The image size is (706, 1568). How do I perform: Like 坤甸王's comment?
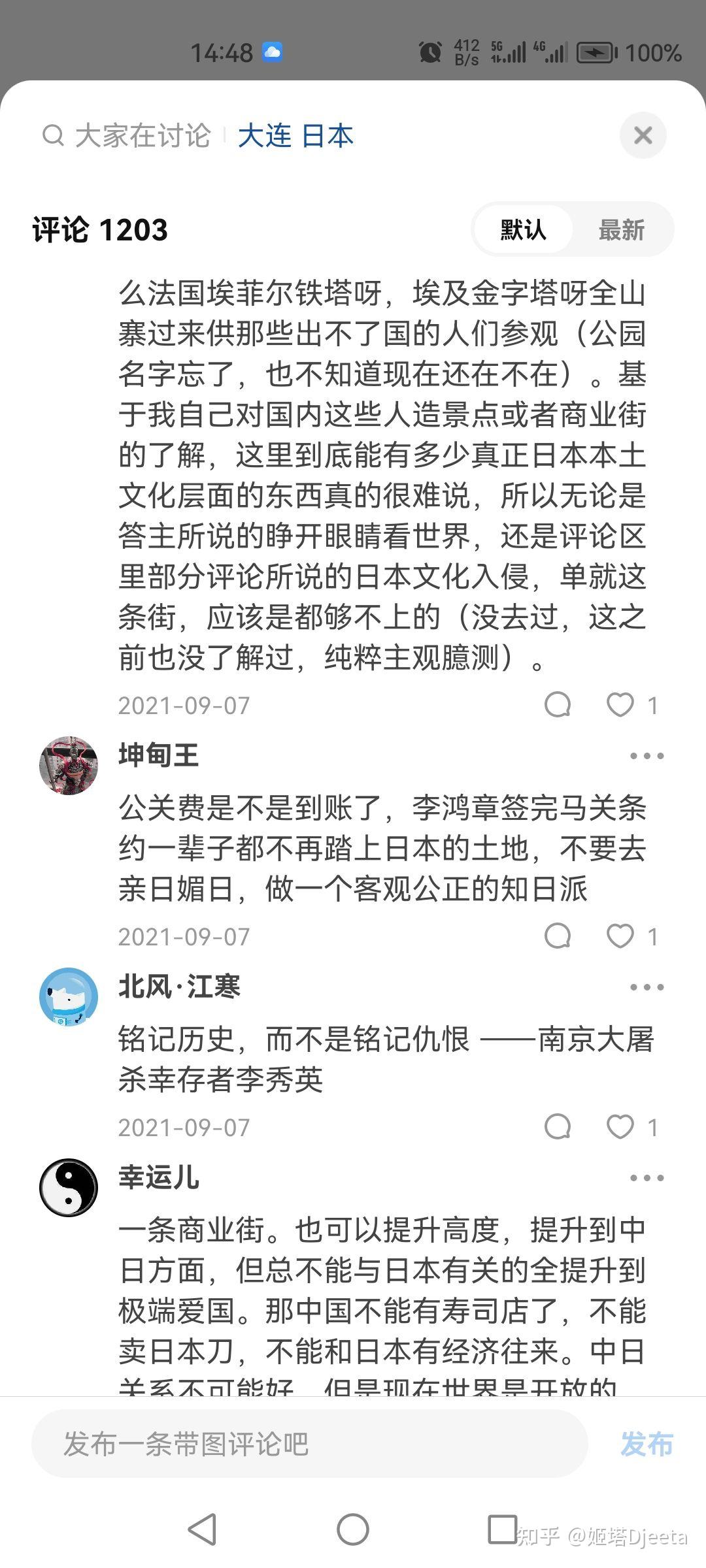[620, 936]
